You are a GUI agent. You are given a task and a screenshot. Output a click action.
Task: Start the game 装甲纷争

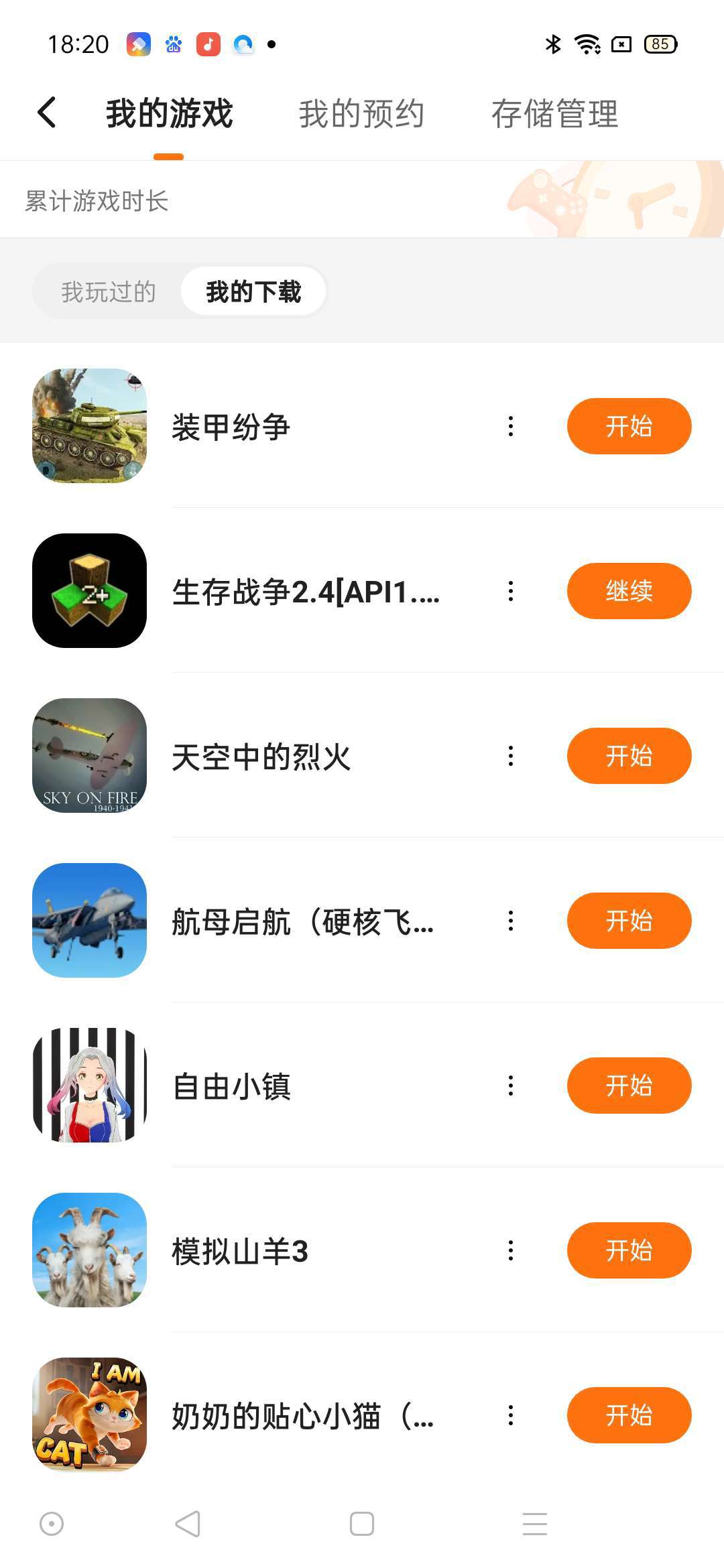pos(629,426)
